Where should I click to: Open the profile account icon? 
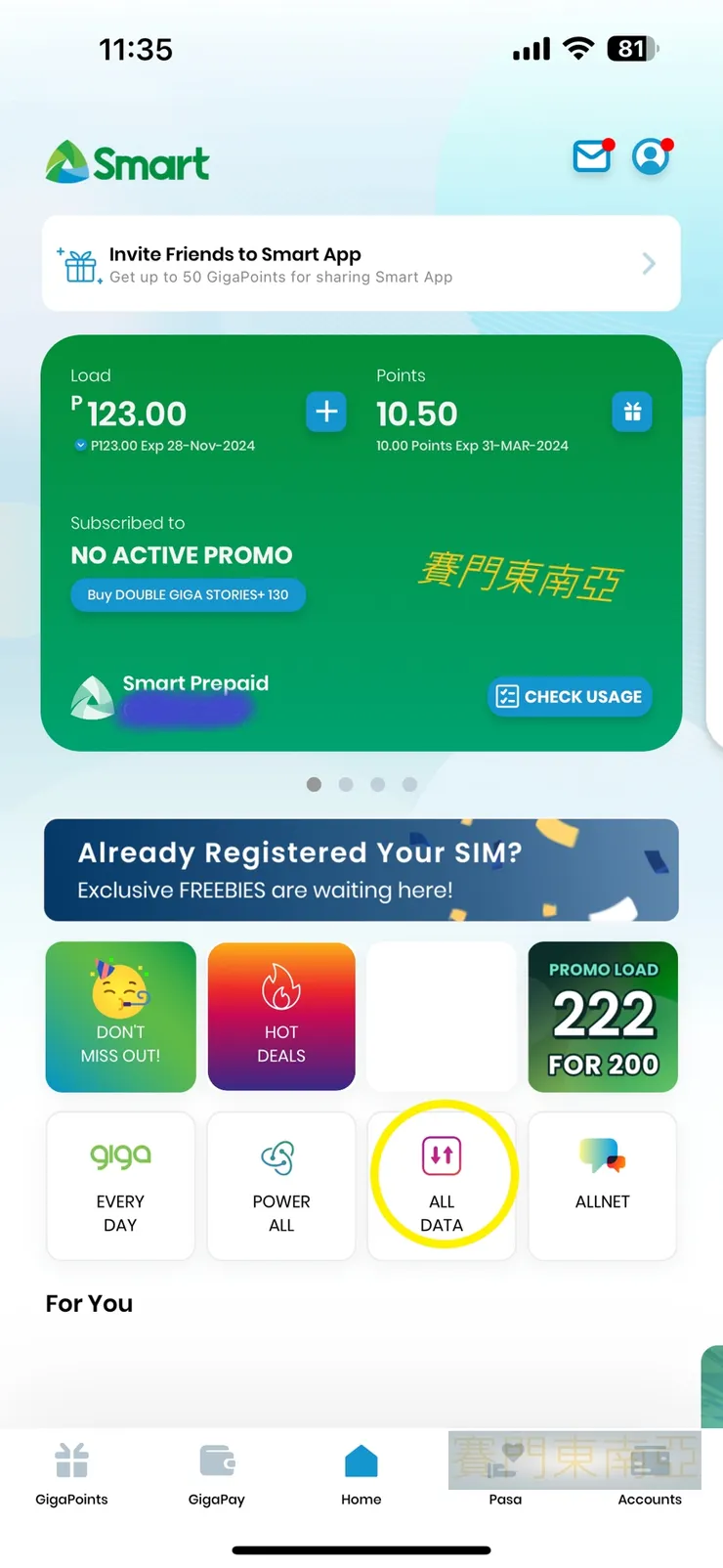click(651, 156)
